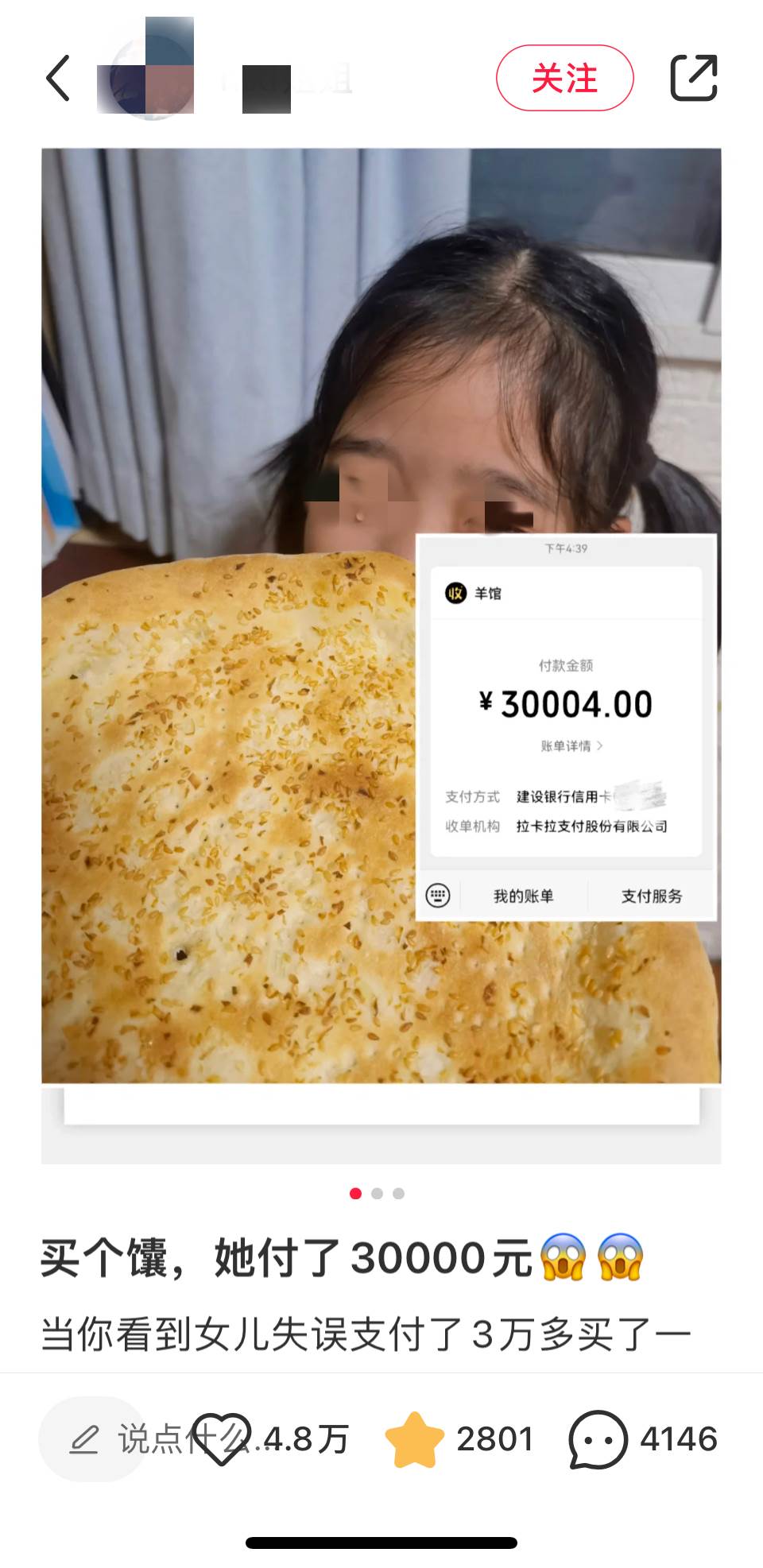Share this post using the share icon
The image size is (763, 1568).
pyautogui.click(x=693, y=78)
